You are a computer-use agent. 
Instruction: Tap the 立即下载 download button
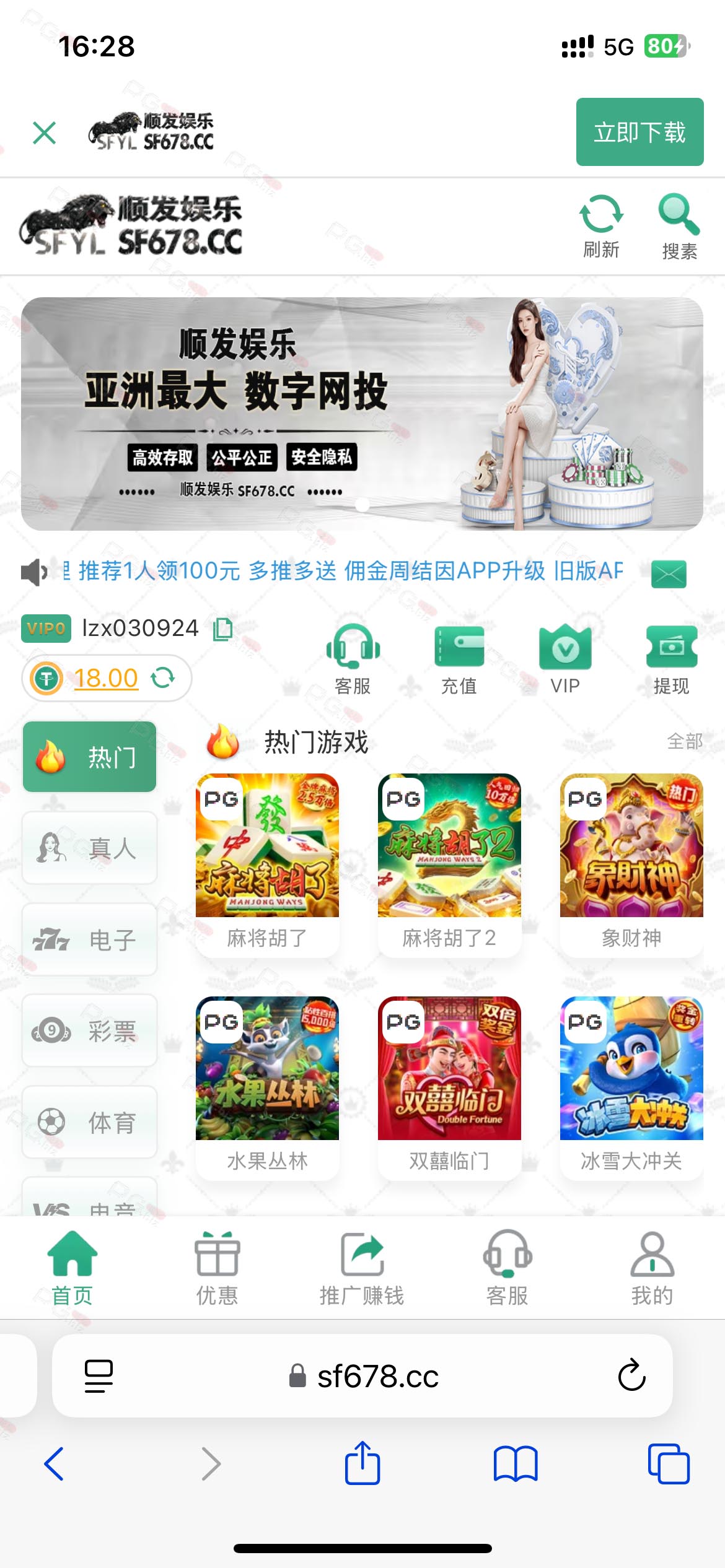point(639,132)
